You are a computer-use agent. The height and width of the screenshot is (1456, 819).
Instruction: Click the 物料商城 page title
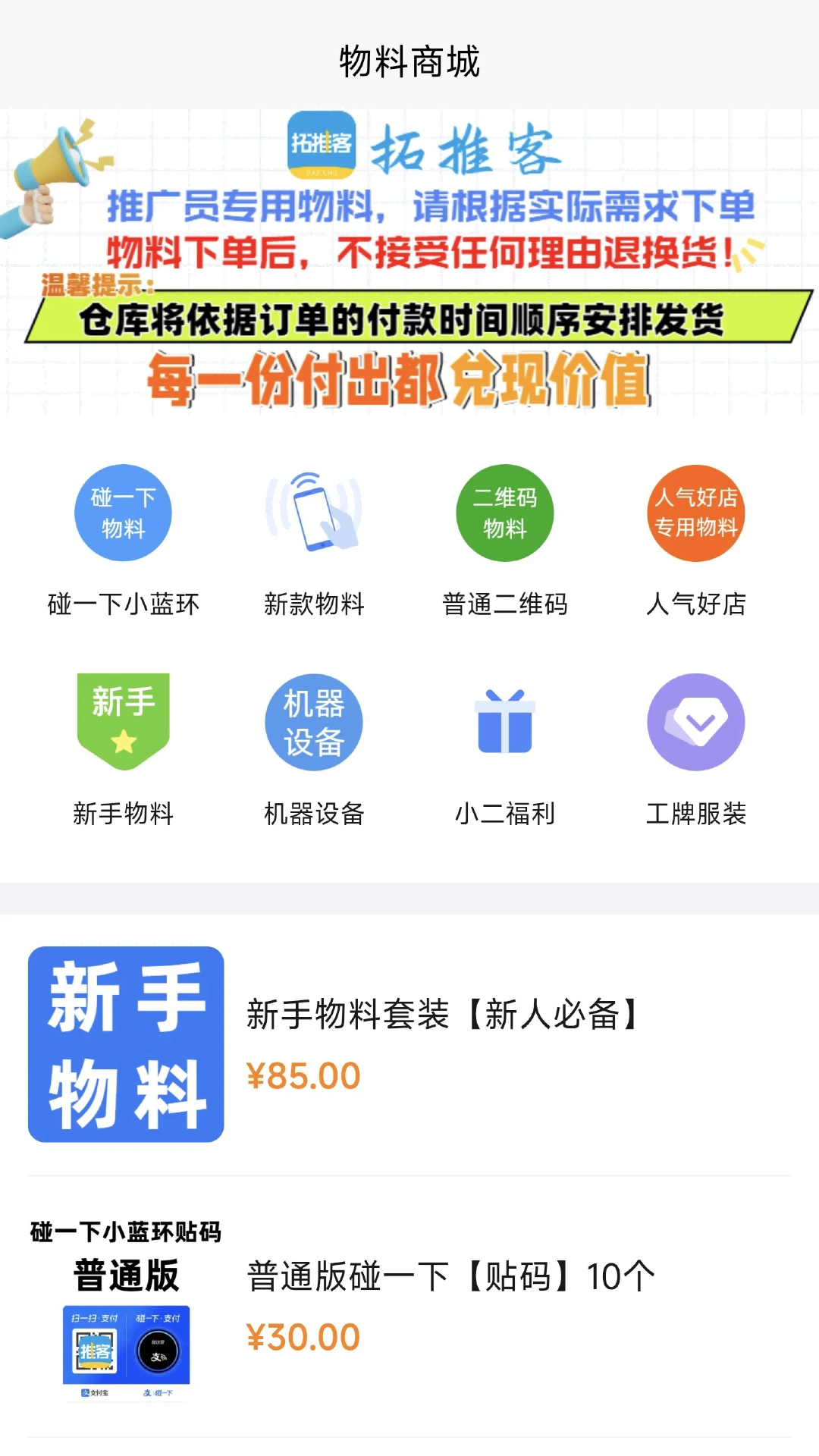pyautogui.click(x=409, y=63)
